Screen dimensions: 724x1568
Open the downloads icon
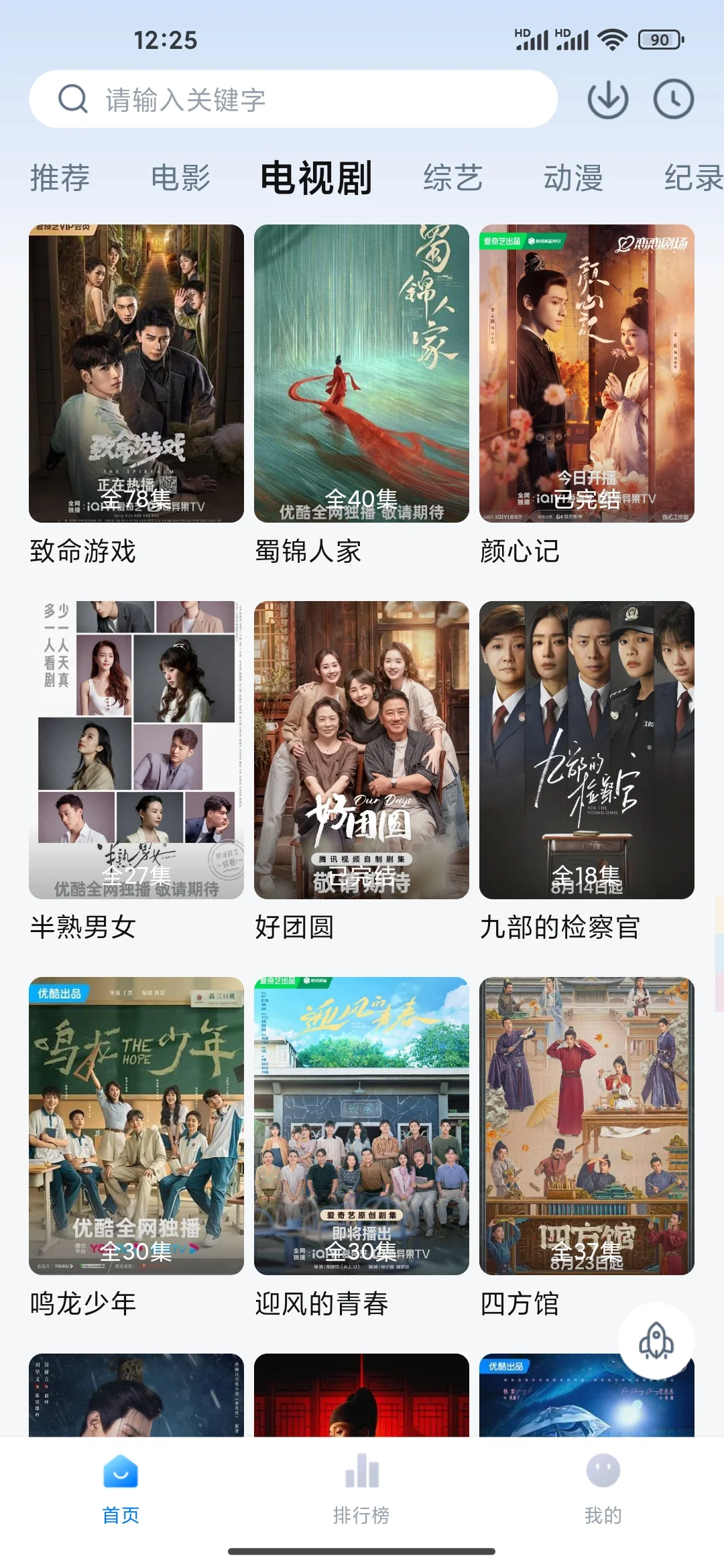click(607, 100)
